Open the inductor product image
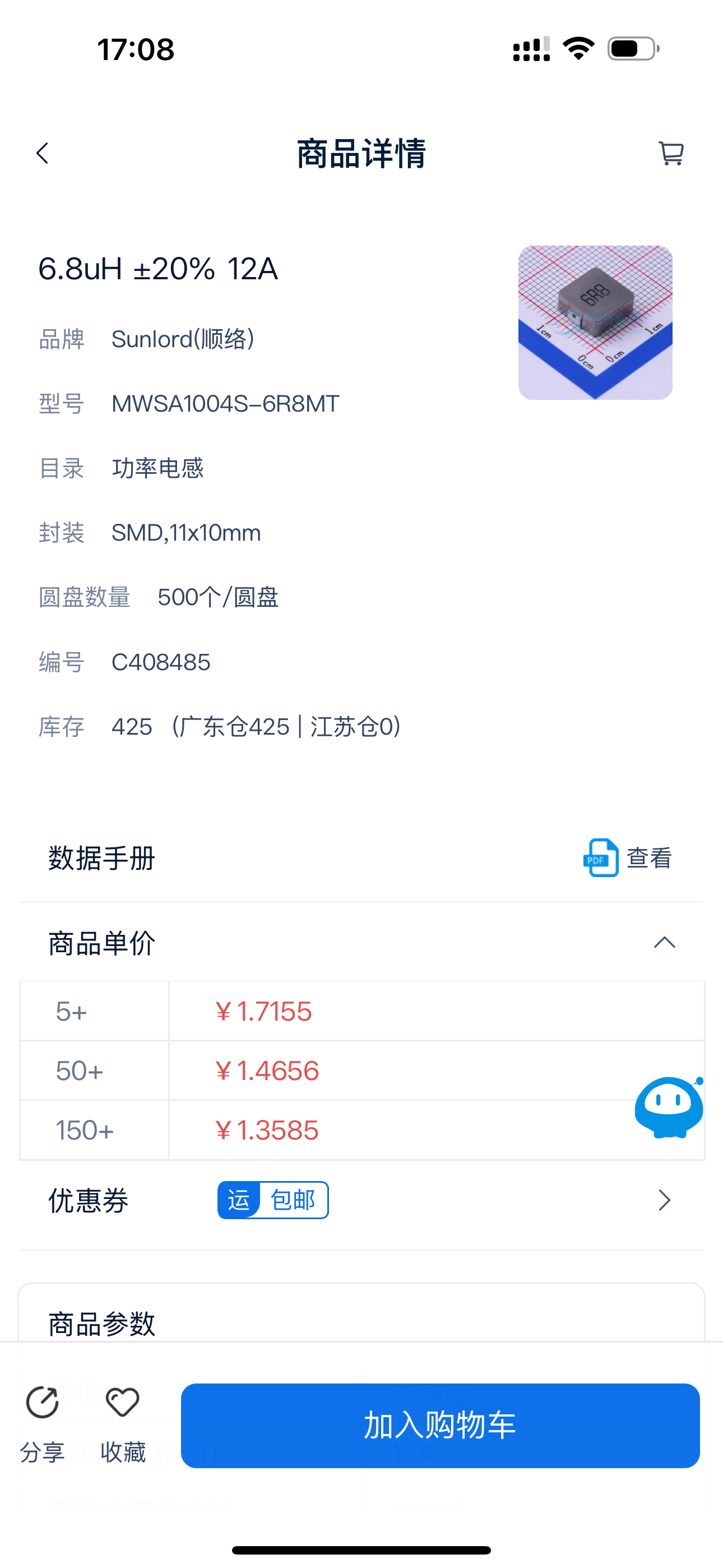The height and width of the screenshot is (1568, 723). (x=595, y=322)
